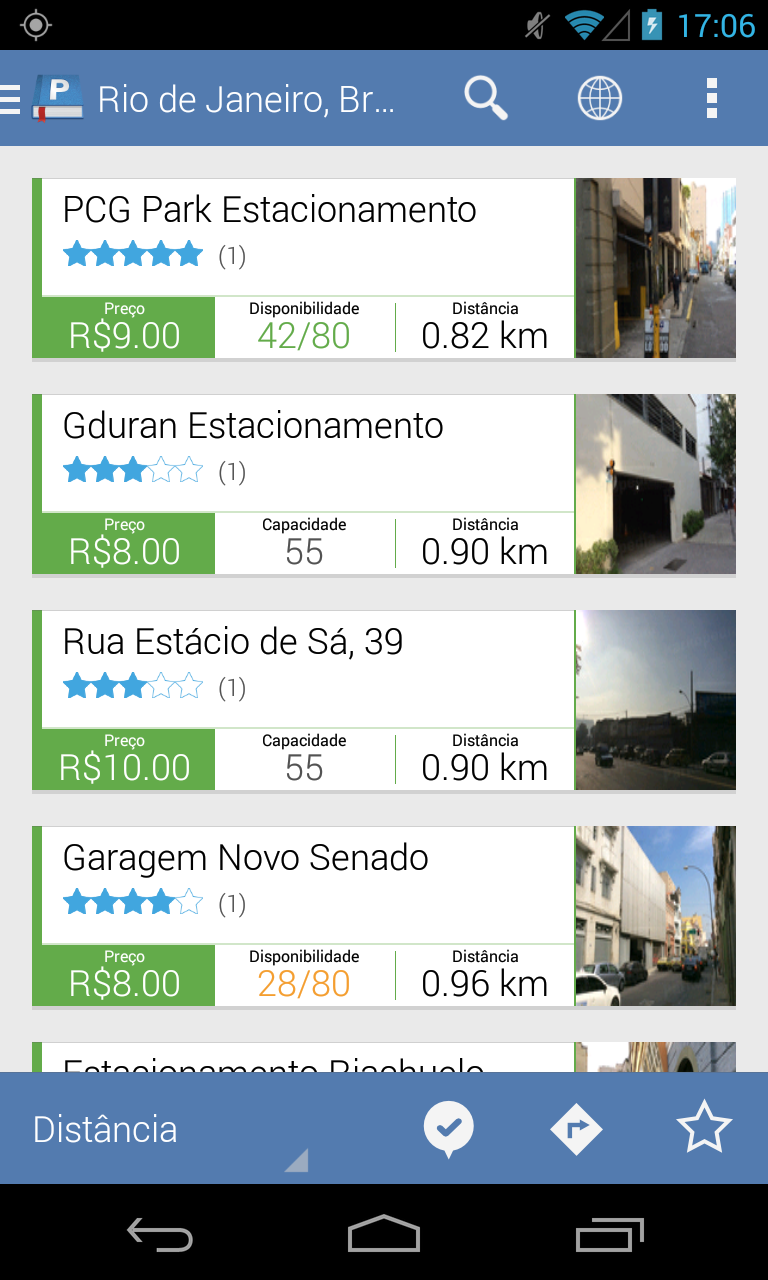Open the globe map view
Screen dimensions: 768x1280
[600, 98]
